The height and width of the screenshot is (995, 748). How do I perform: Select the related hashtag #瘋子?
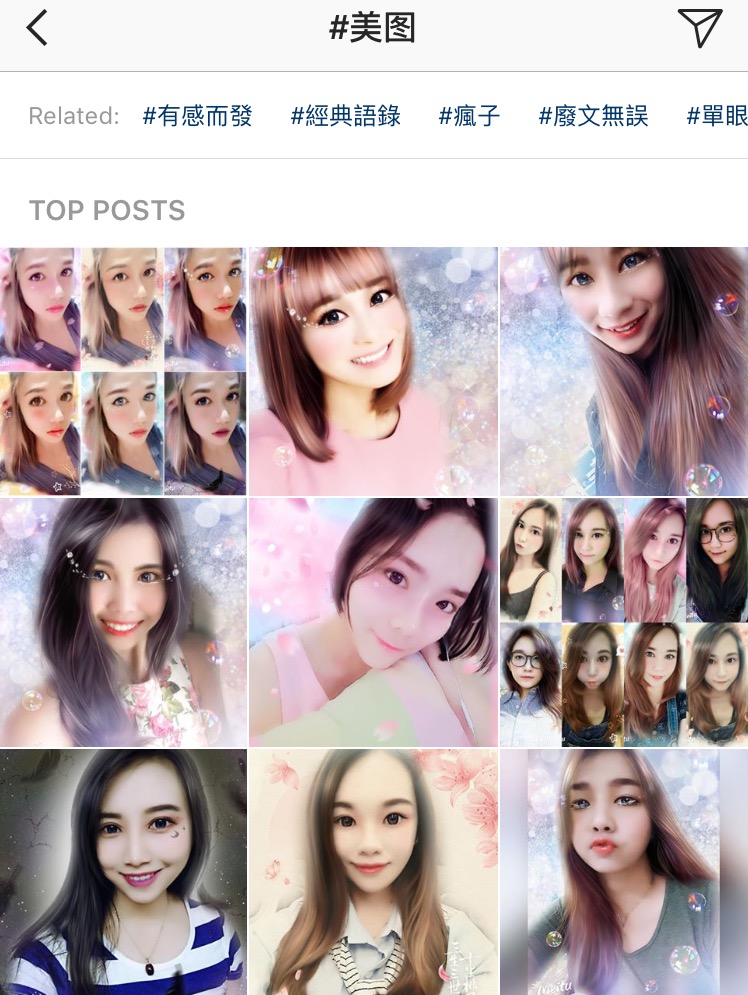(469, 116)
